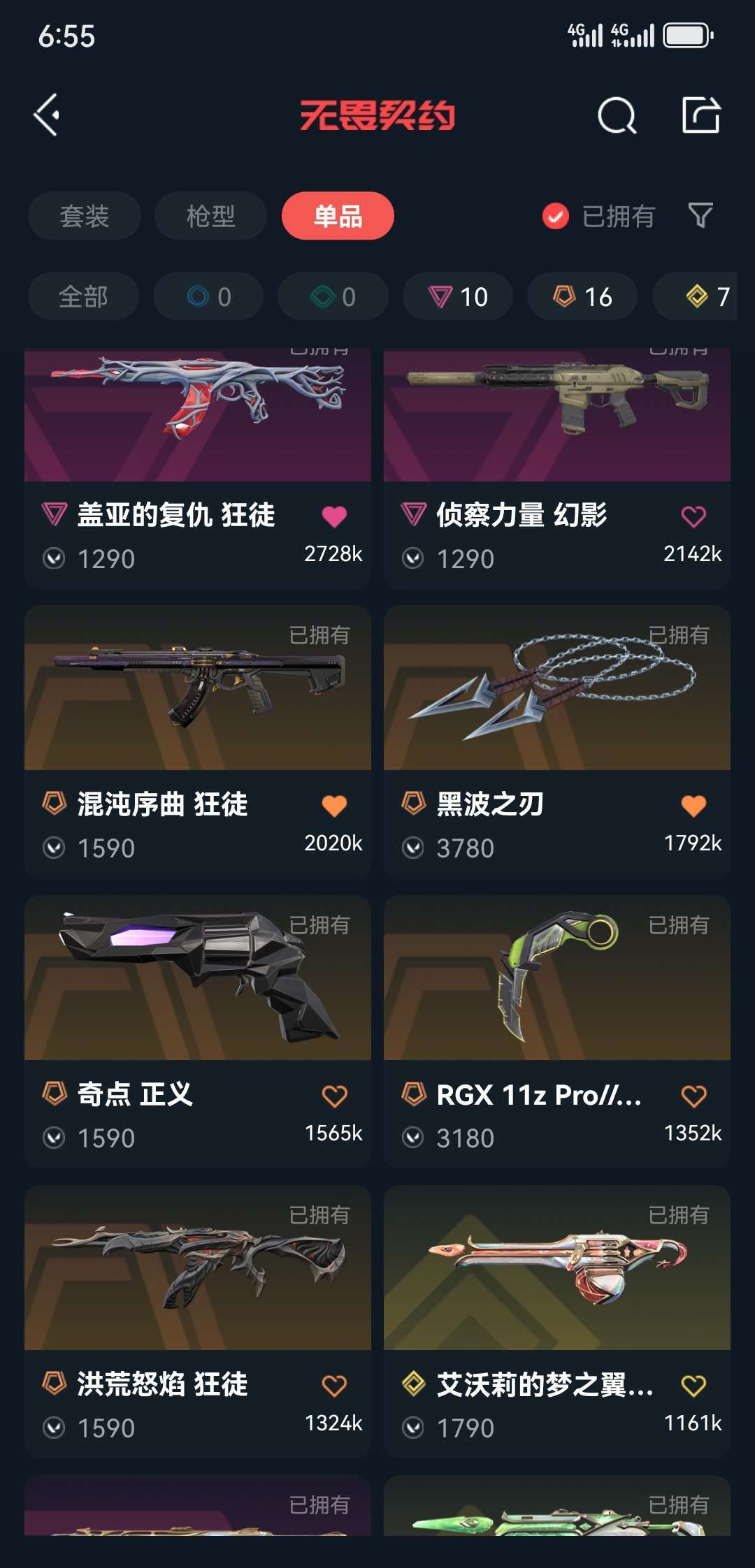Select the pink rarity filter showing 10
This screenshot has height=1568, width=755.
(x=457, y=296)
